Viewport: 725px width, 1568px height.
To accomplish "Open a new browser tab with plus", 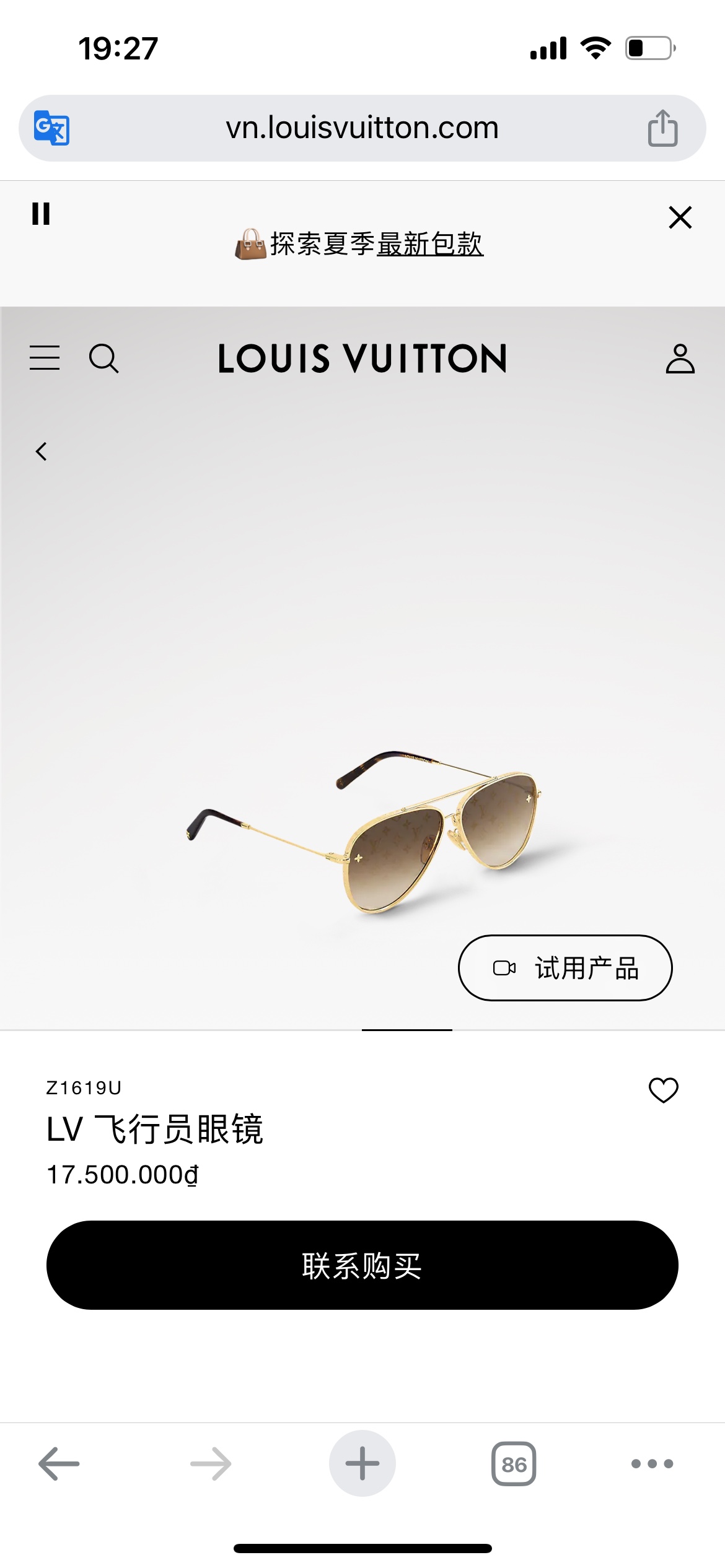I will coord(362,1464).
